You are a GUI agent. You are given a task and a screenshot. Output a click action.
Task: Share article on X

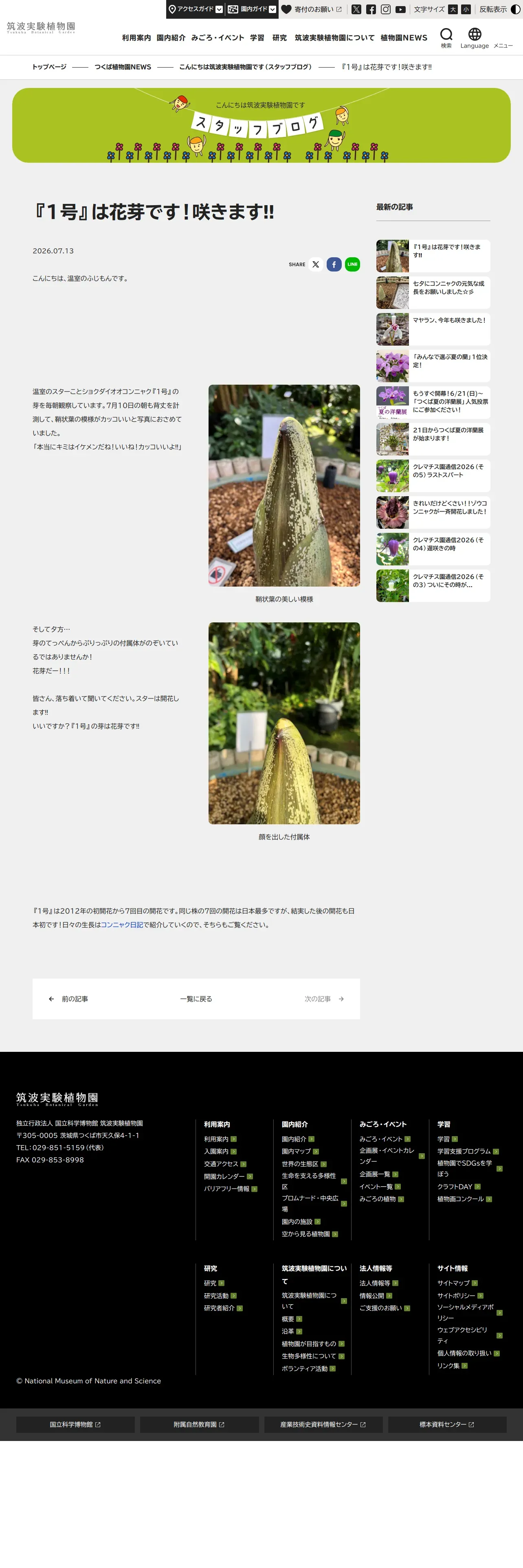click(x=315, y=264)
